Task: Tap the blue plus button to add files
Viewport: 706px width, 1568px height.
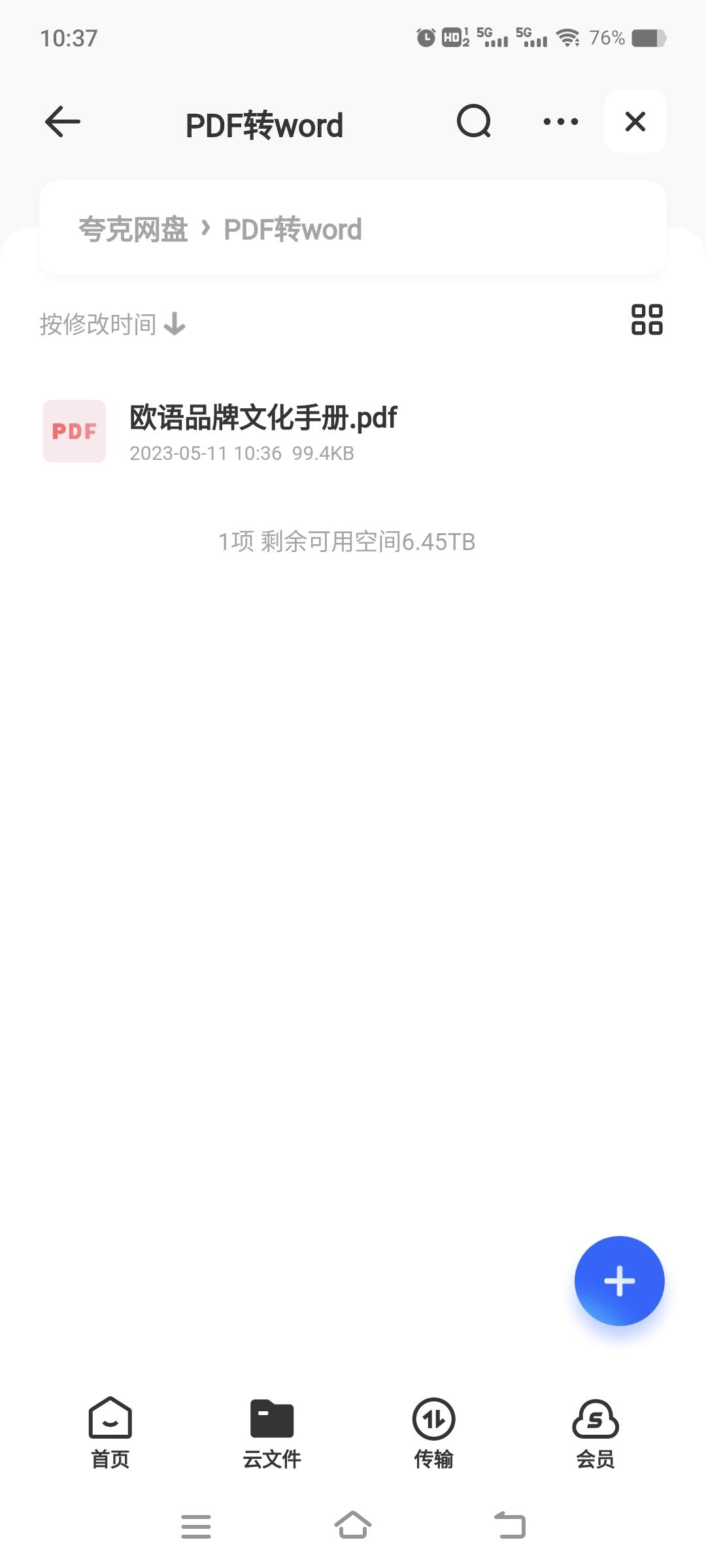Action: pyautogui.click(x=619, y=1281)
